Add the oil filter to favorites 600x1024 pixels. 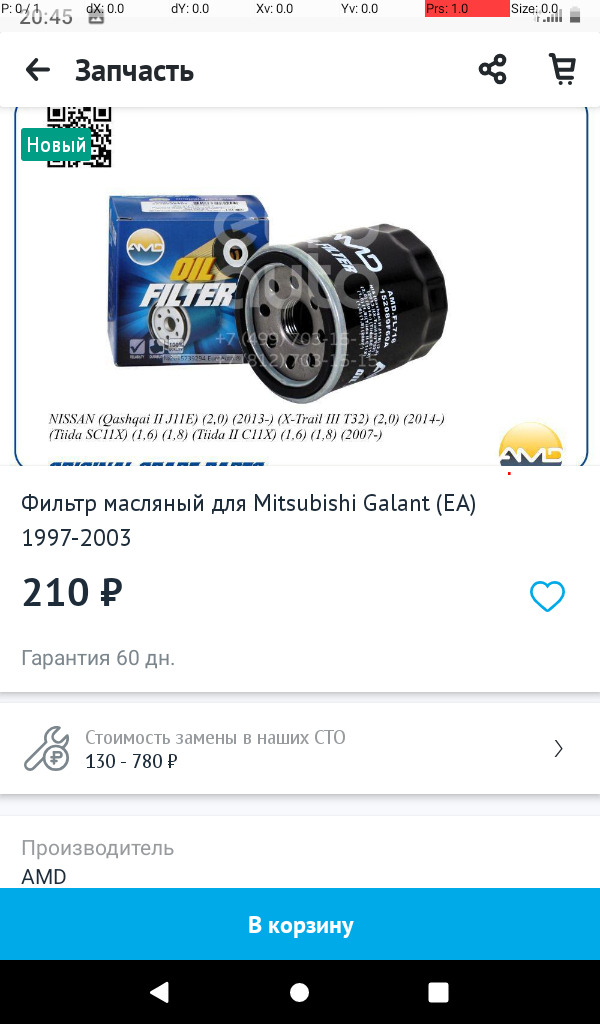click(x=547, y=597)
